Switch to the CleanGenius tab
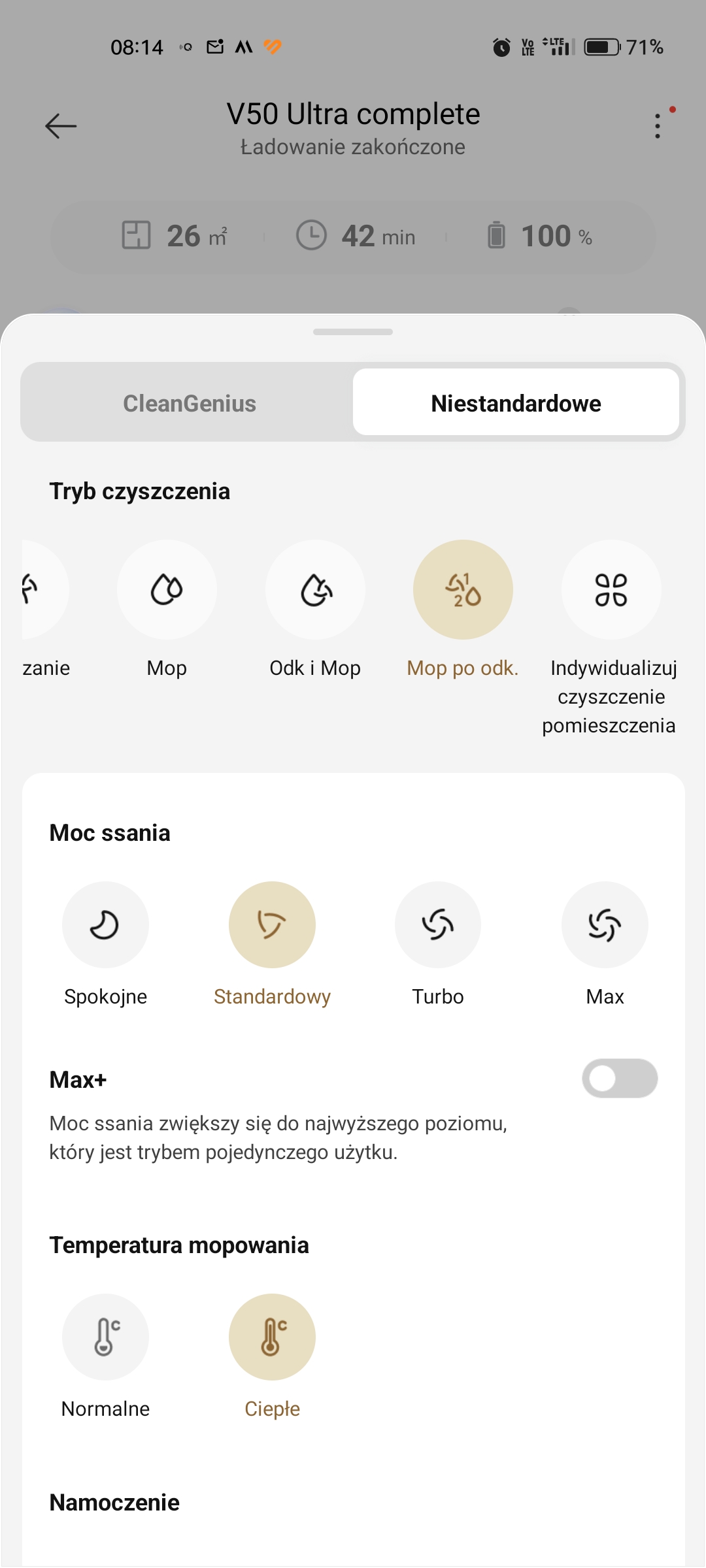 pyautogui.click(x=190, y=403)
